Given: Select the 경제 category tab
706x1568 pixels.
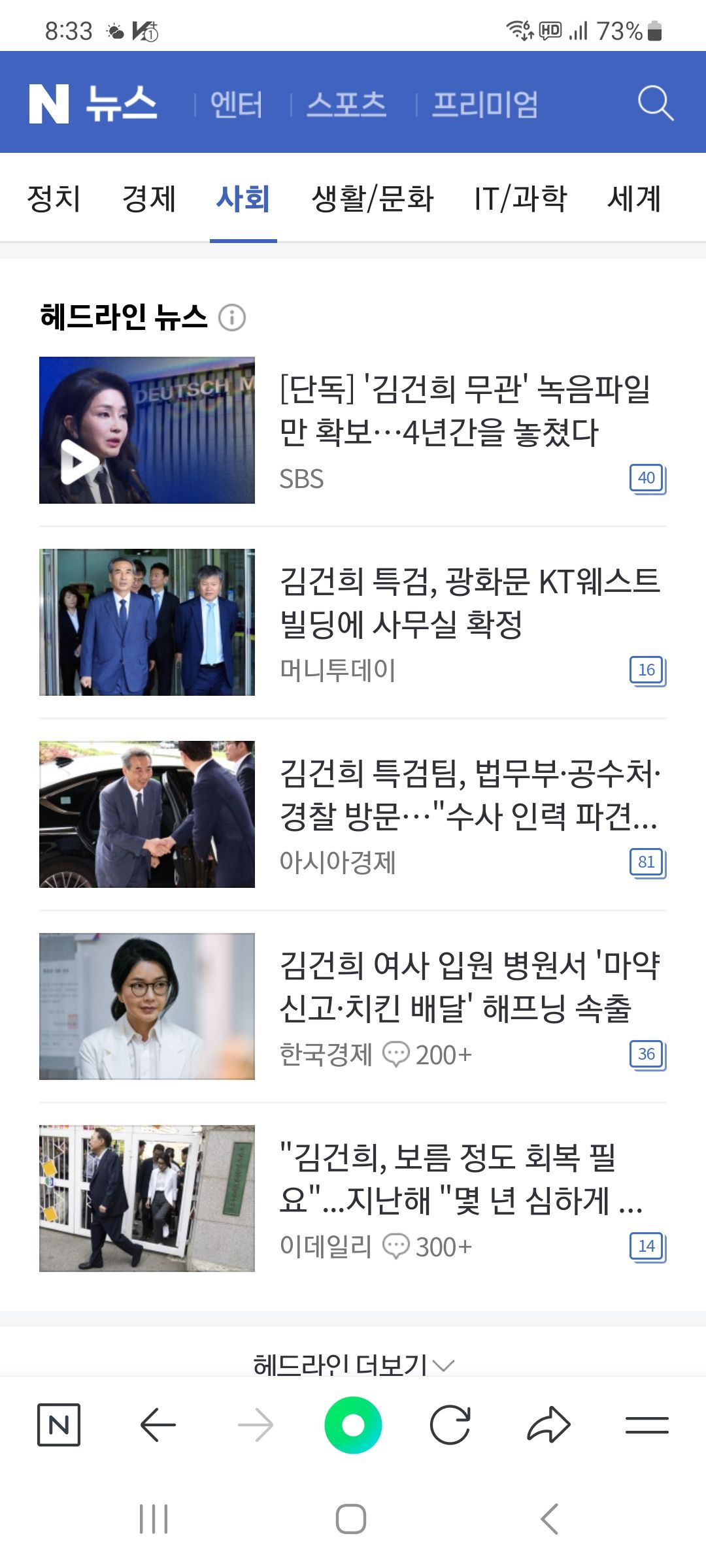Looking at the screenshot, I should [149, 199].
